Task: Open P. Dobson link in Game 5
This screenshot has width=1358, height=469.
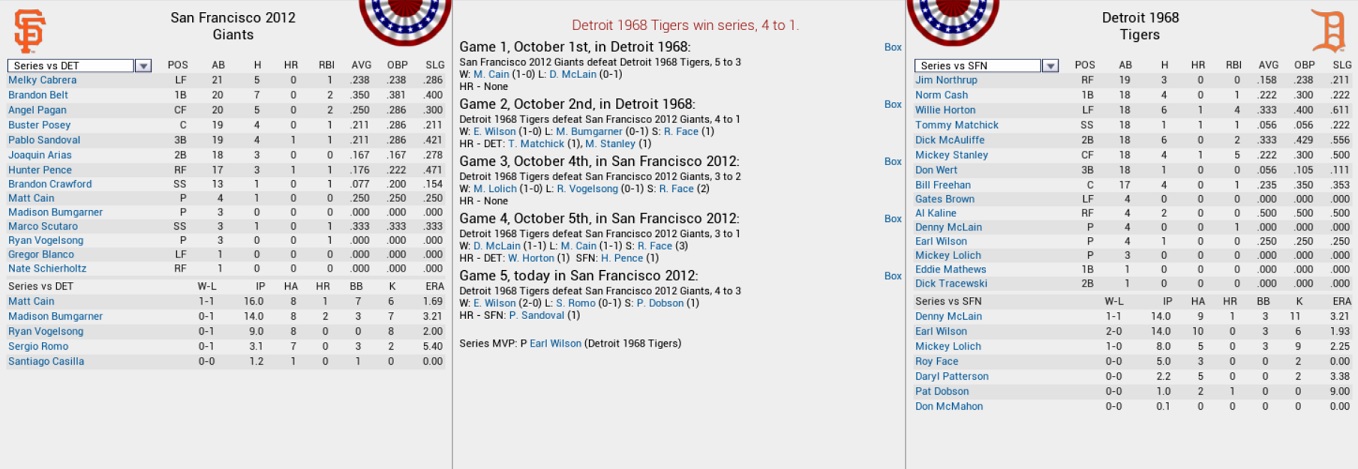Action: coord(661,303)
